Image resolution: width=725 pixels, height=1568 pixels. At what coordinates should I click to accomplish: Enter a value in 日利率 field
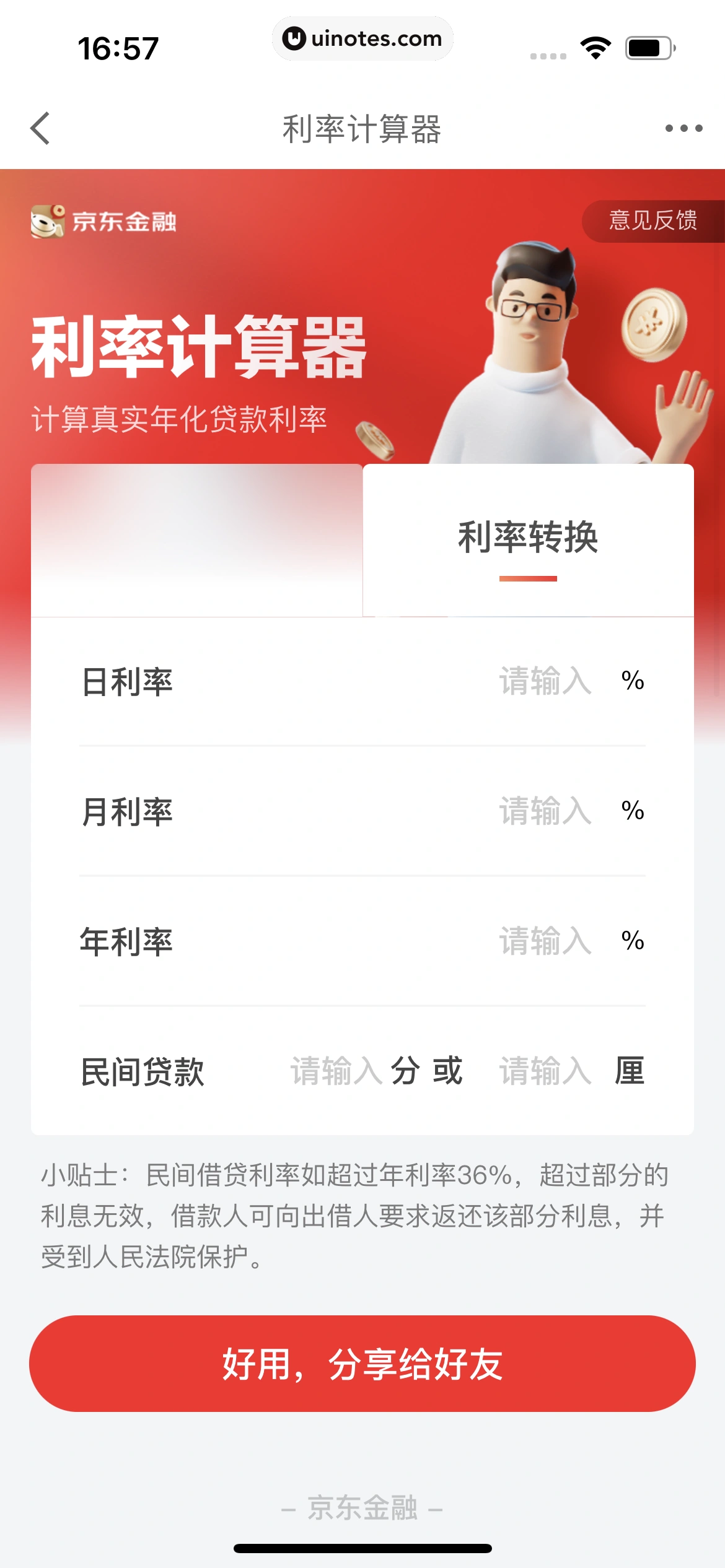coord(545,681)
